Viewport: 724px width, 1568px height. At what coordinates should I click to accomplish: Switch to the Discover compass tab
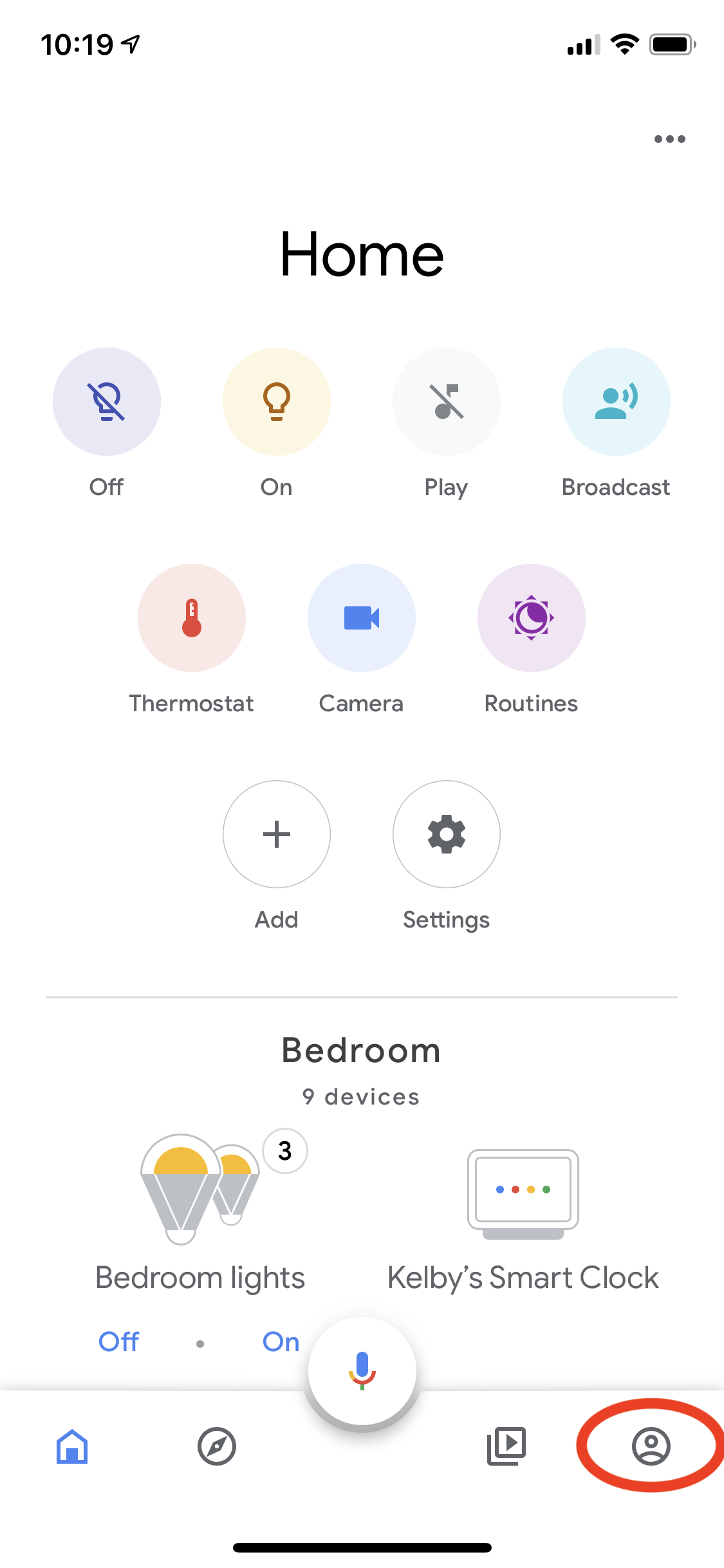click(217, 1446)
